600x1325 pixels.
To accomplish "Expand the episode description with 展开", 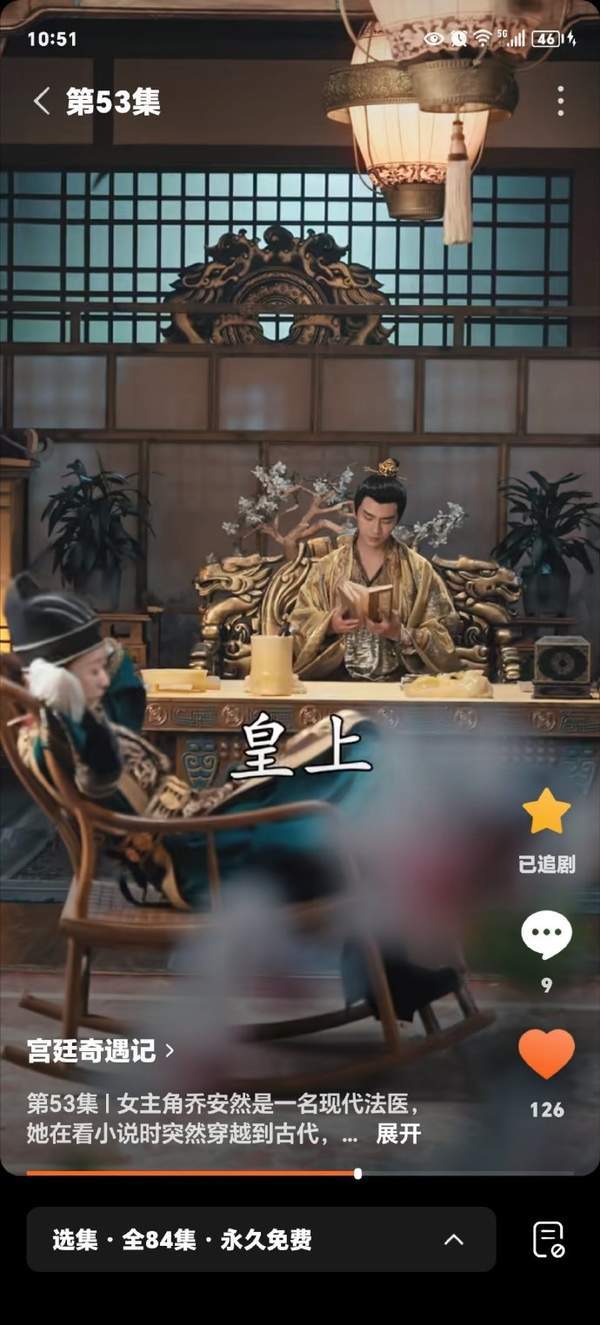I will click(x=398, y=1133).
